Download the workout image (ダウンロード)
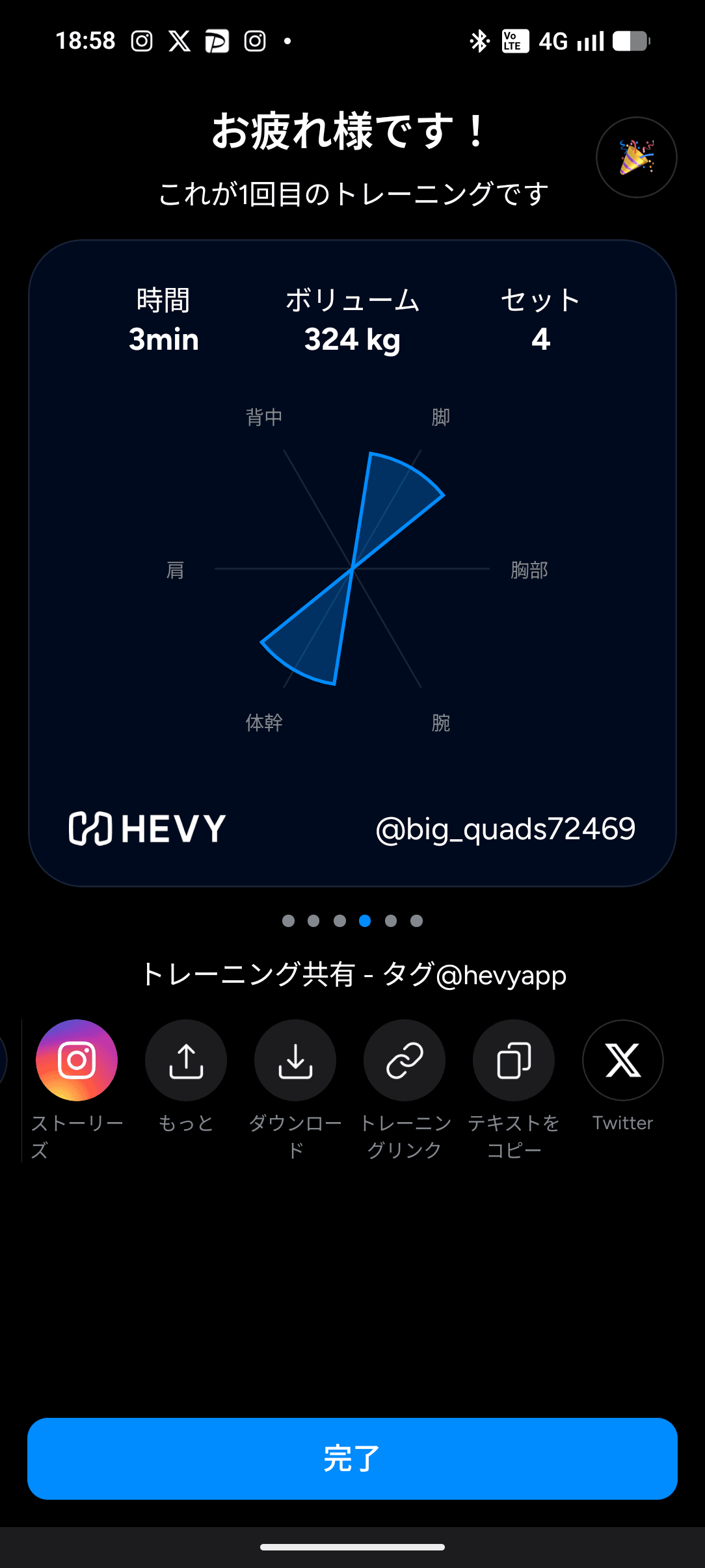Image resolution: width=705 pixels, height=1568 pixels. 295,1060
